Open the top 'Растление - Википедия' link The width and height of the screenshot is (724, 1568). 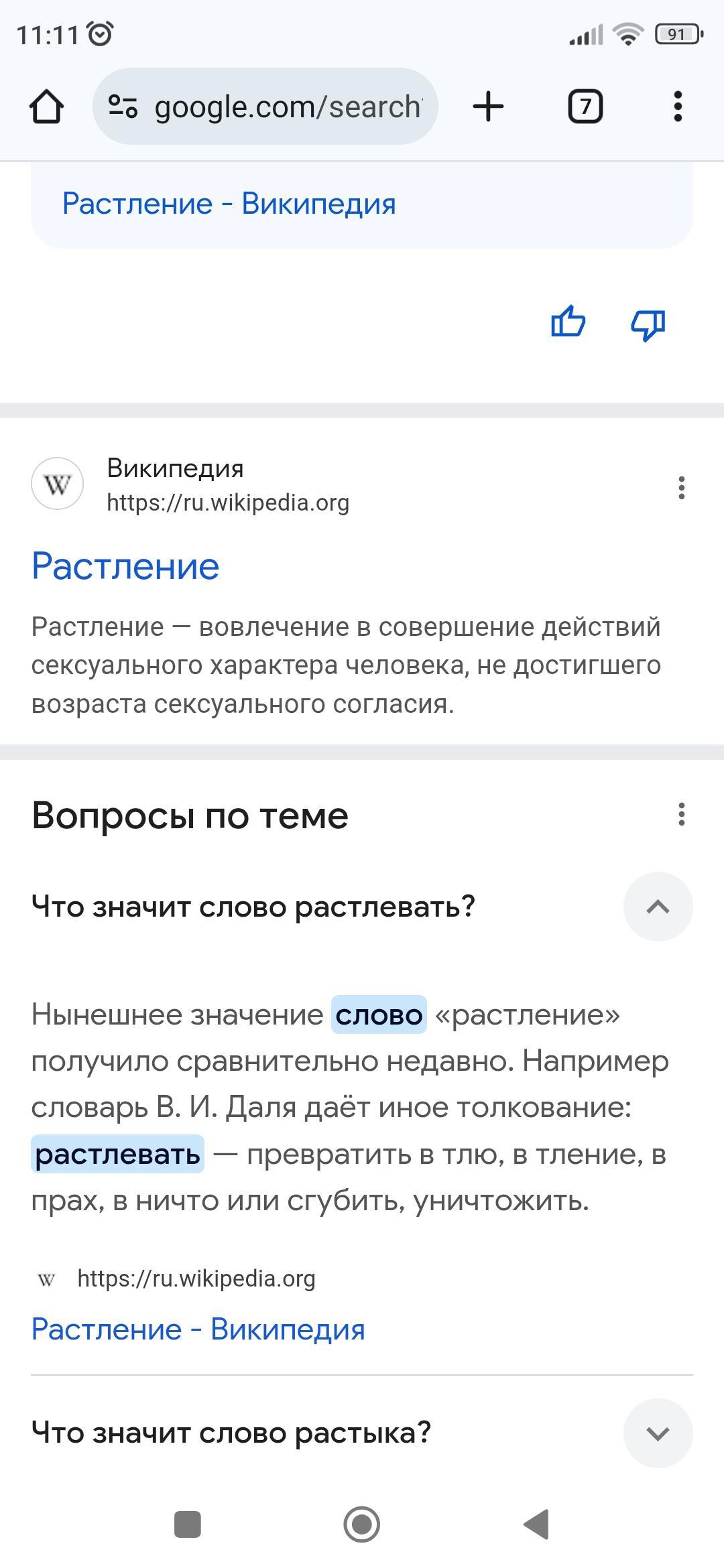pos(229,204)
